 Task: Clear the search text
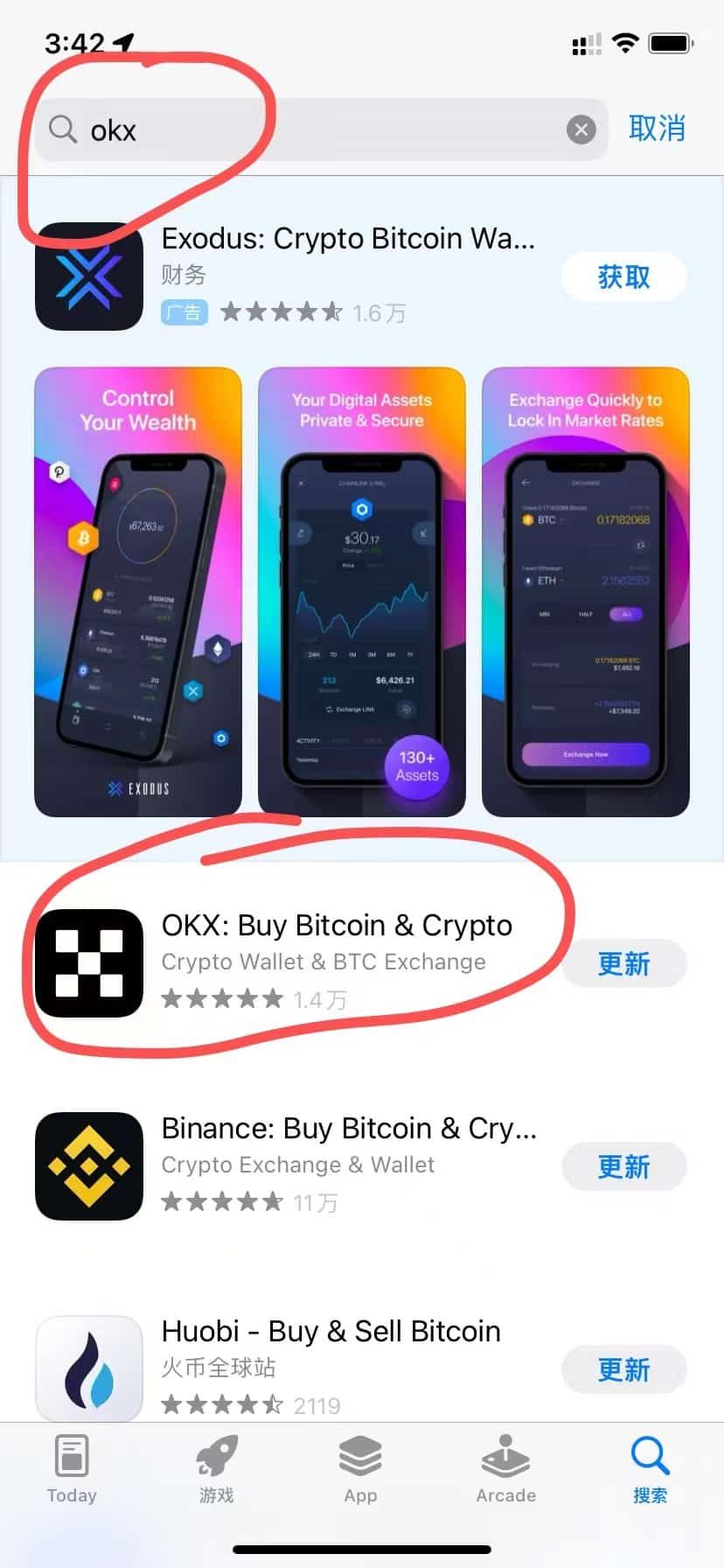581,130
